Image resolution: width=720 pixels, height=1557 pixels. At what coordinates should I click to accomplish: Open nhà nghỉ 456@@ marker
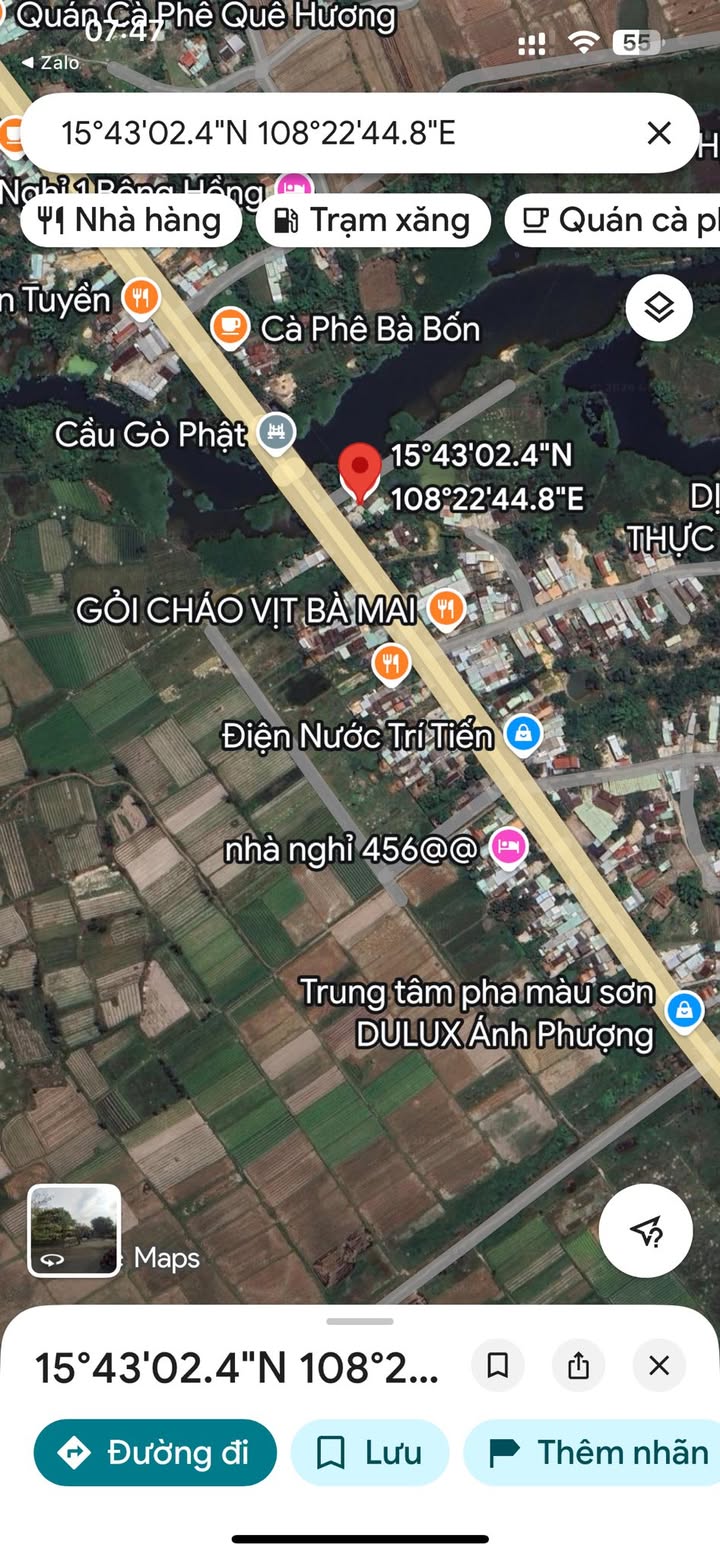[x=510, y=849]
